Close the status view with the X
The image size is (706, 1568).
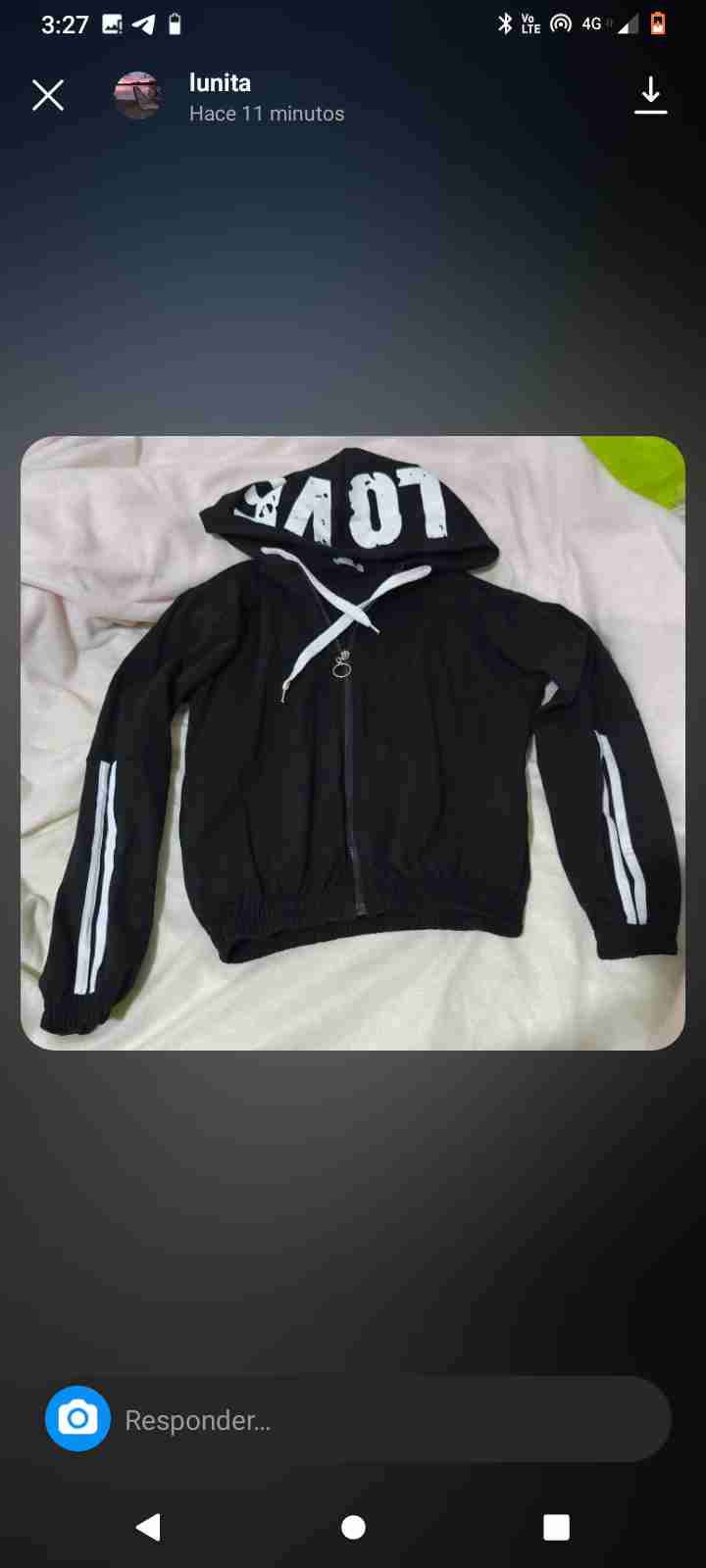tap(48, 95)
